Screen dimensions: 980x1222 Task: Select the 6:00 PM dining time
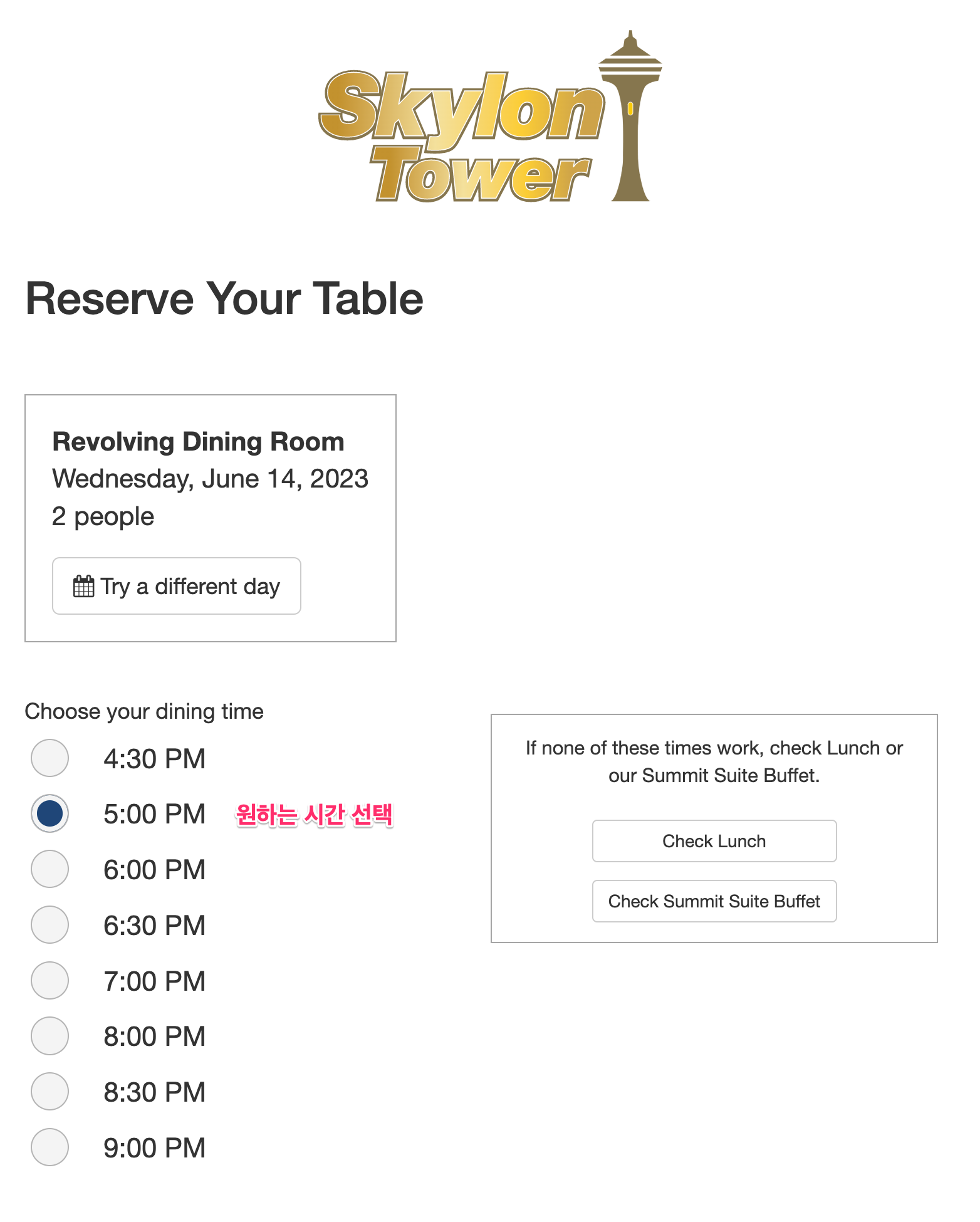50,869
